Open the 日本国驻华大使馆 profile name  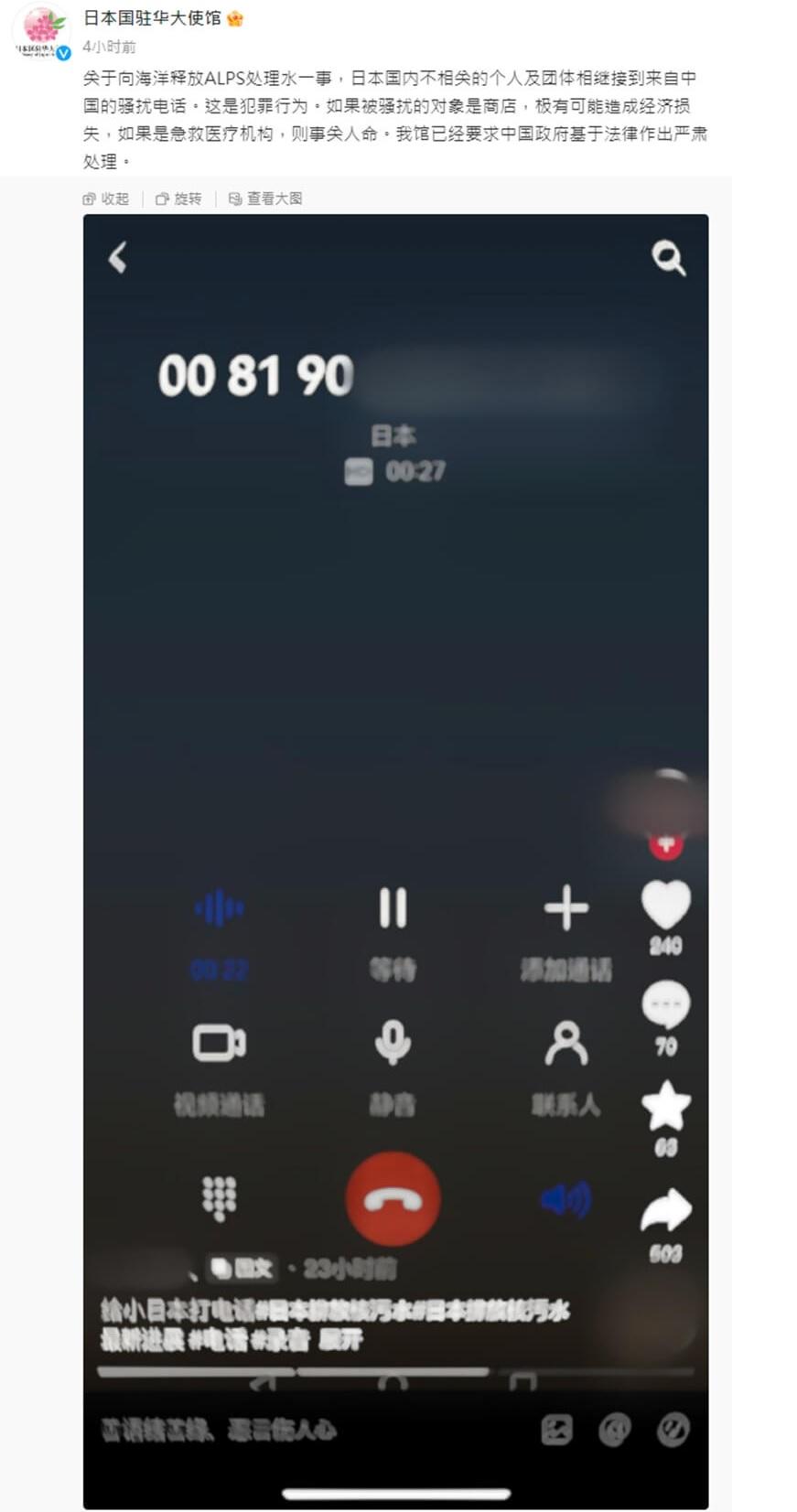tap(152, 17)
